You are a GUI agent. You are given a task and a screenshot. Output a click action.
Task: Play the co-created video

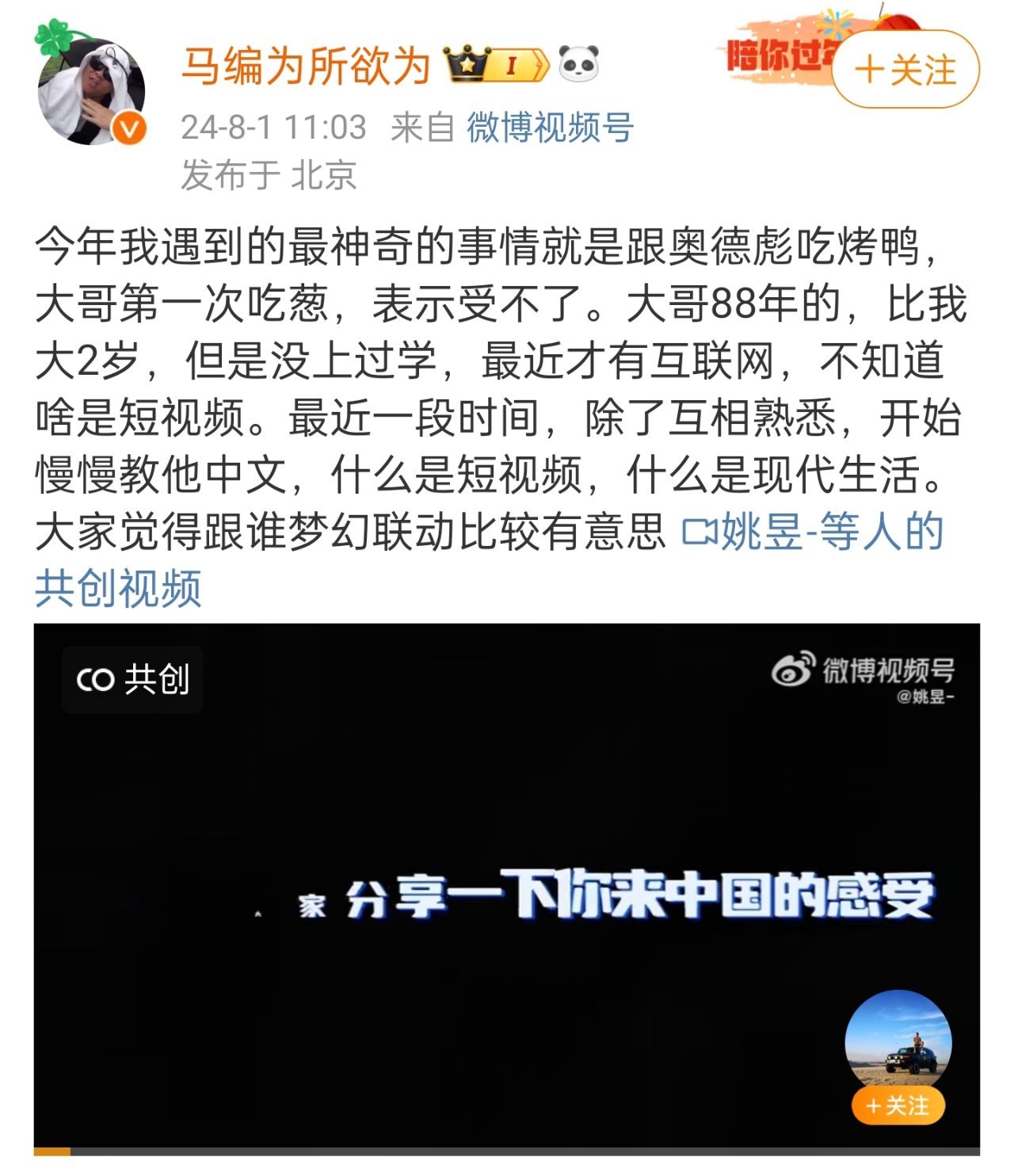coord(507,880)
